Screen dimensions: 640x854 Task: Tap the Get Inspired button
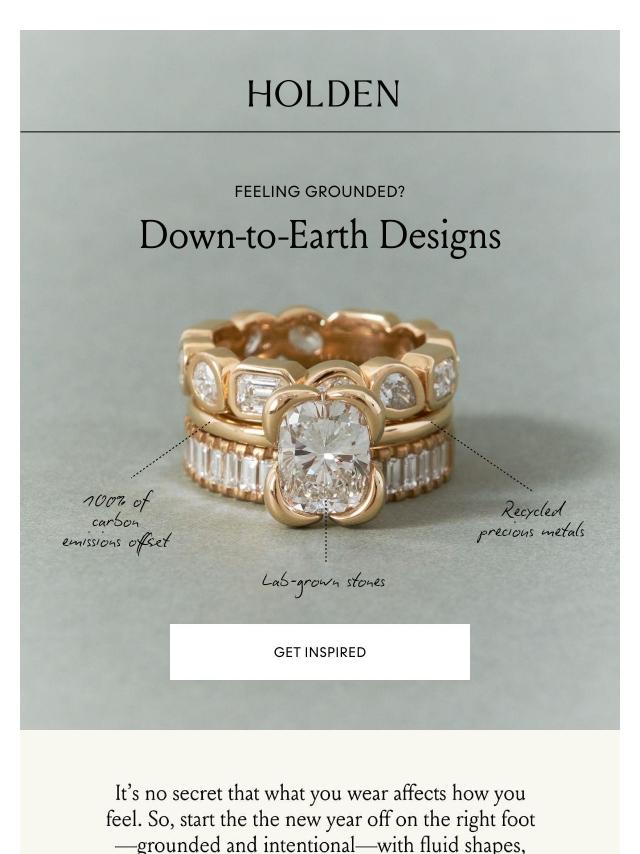coord(320,652)
